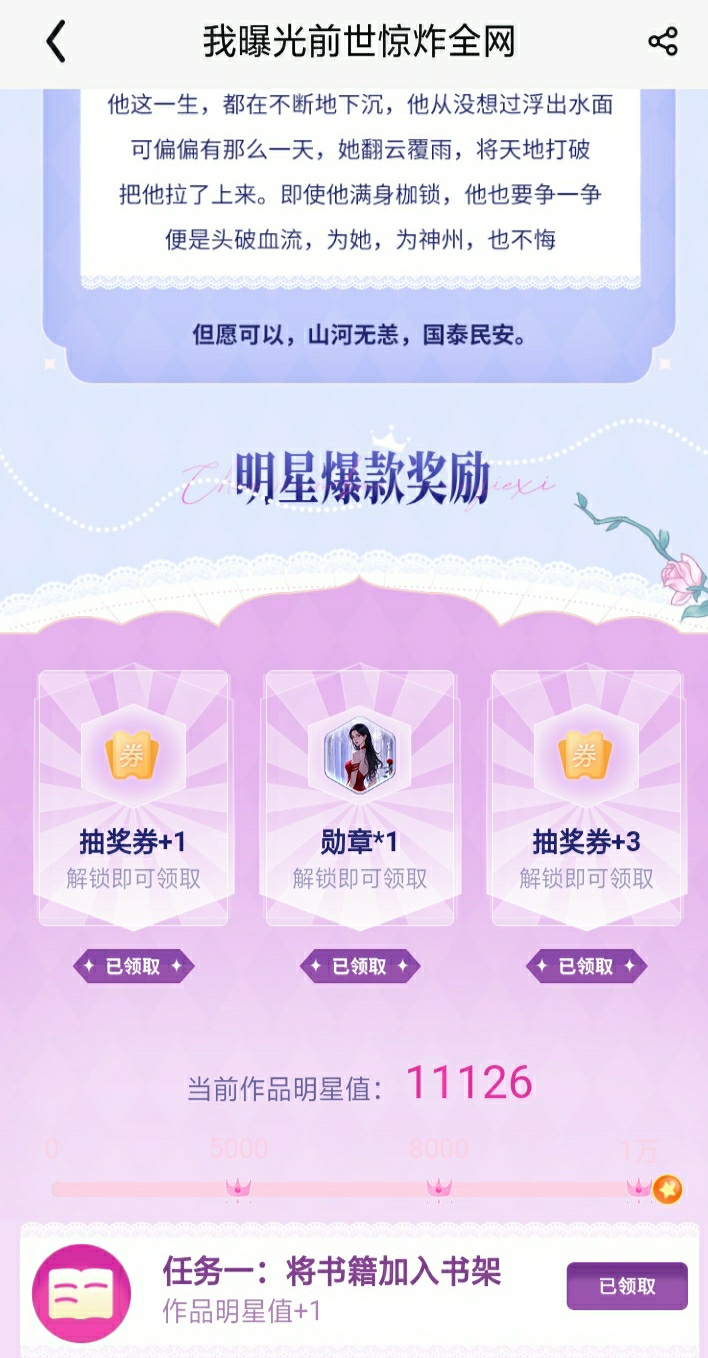Open the 勋章*1 reward card
Screen dimensions: 708x1358
point(360,798)
